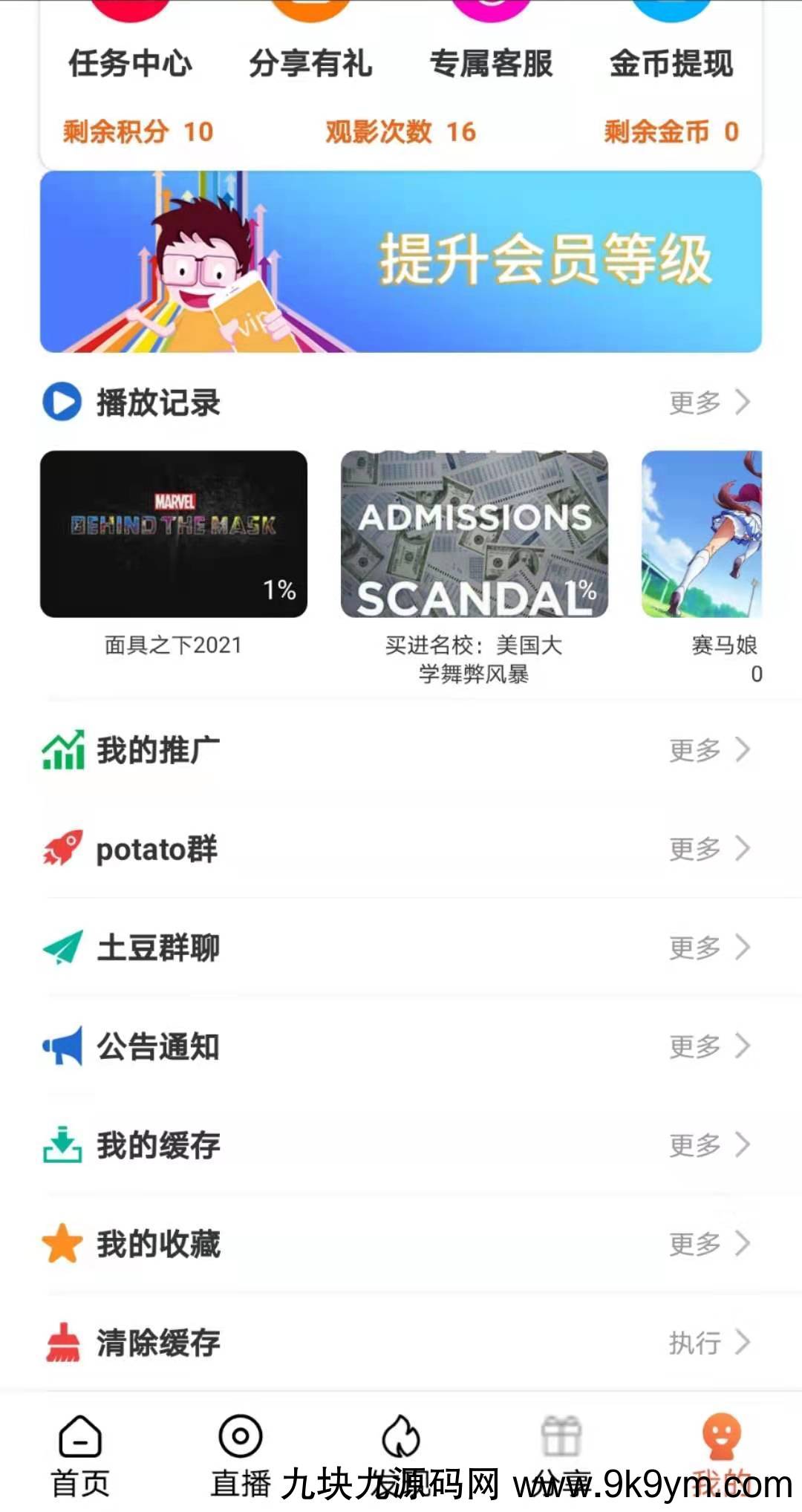View 公告通知 announcements

point(401,1046)
